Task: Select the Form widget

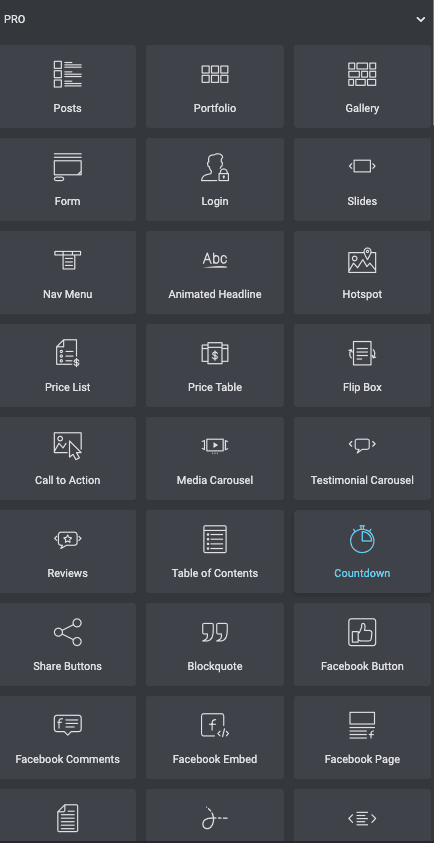Action: pos(67,180)
